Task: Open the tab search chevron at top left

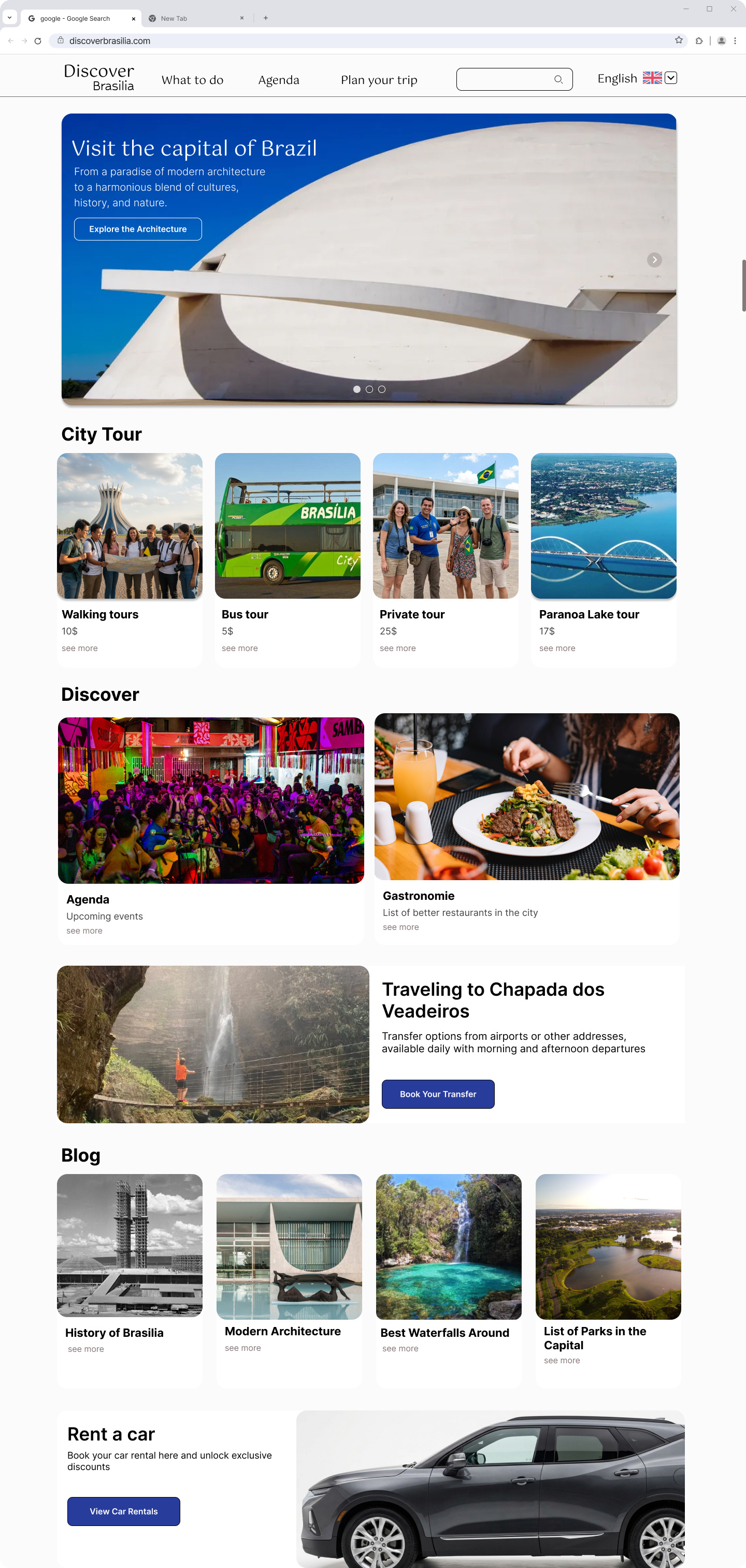Action: coord(9,18)
